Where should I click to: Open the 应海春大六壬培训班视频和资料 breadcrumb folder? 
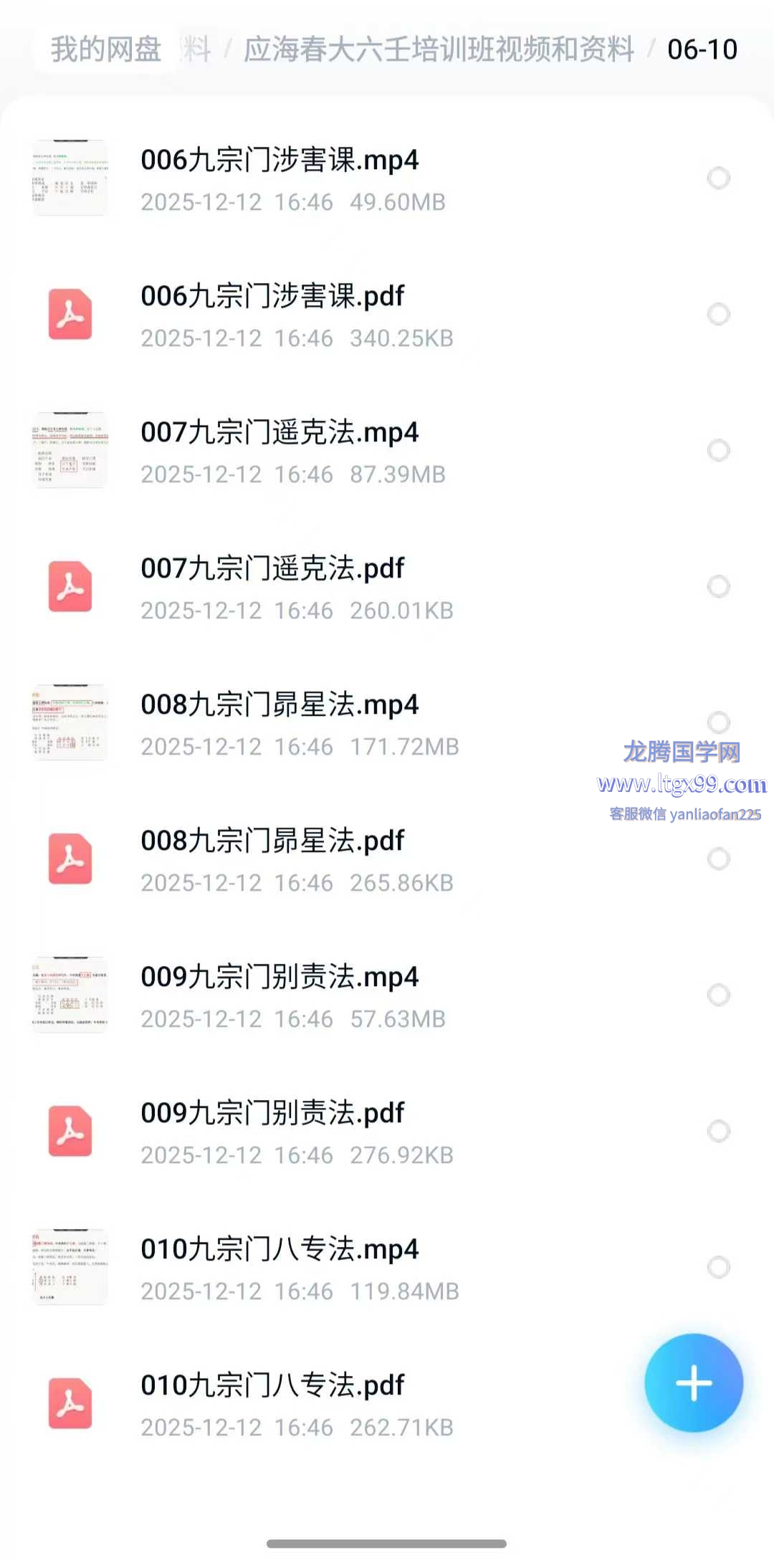point(439,49)
